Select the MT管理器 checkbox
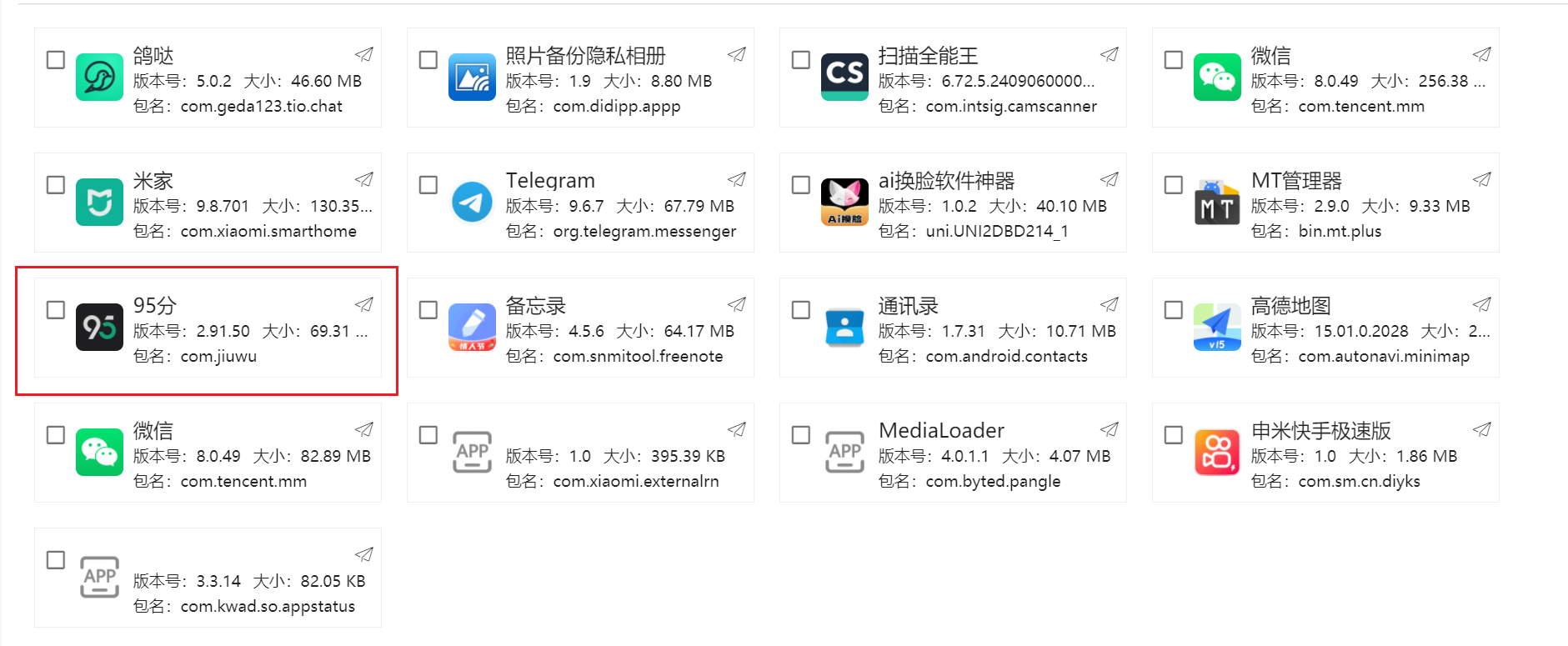The width and height of the screenshot is (1568, 646). 1174,185
